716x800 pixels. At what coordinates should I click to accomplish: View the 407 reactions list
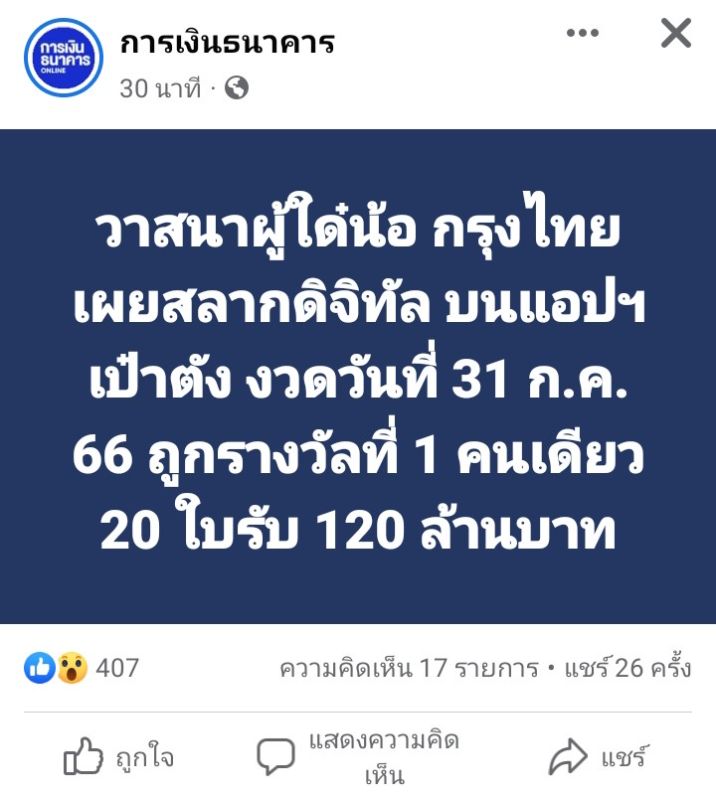pyautogui.click(x=82, y=667)
